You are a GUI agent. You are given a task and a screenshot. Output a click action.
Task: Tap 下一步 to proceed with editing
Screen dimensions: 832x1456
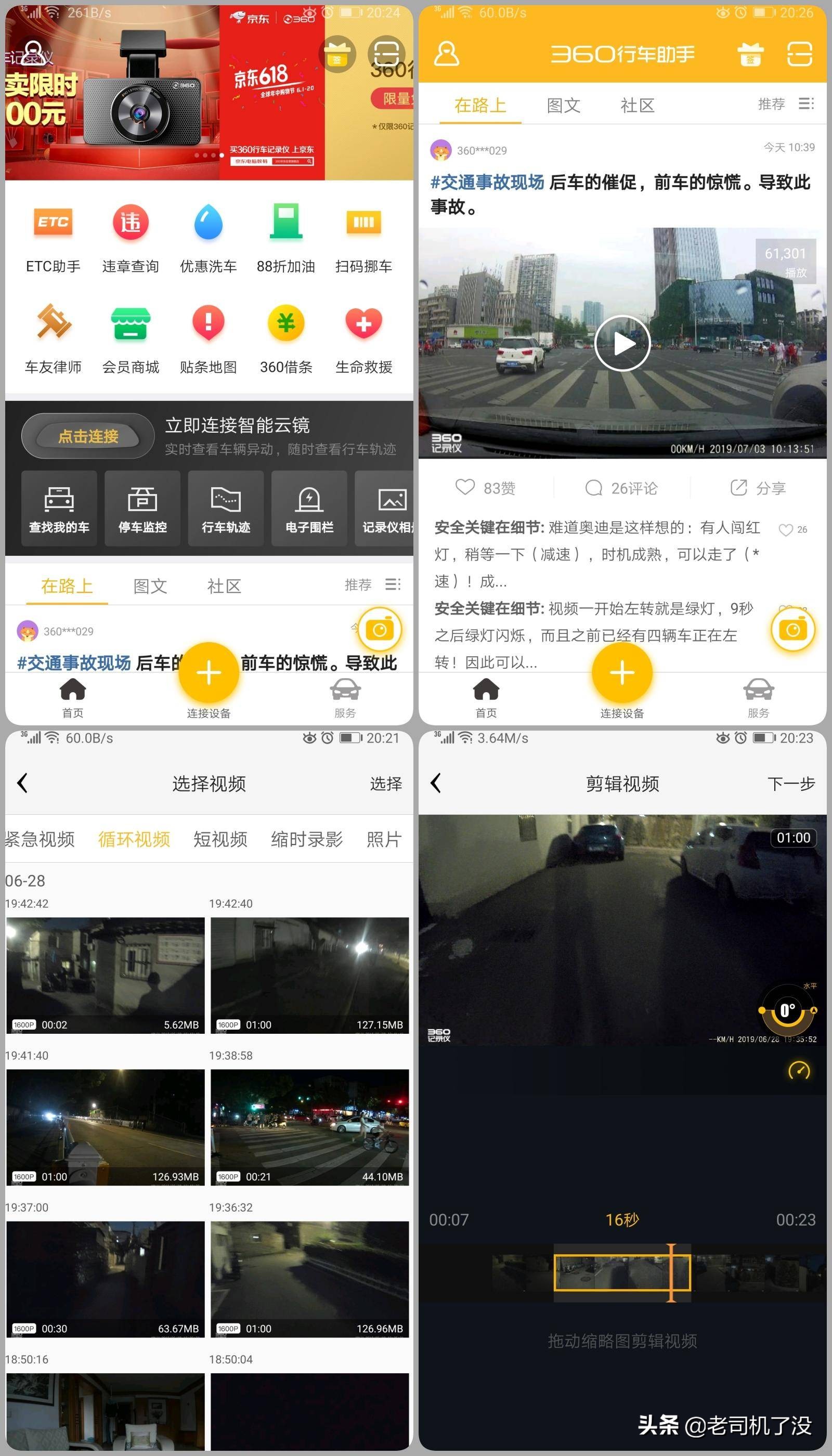coord(792,784)
